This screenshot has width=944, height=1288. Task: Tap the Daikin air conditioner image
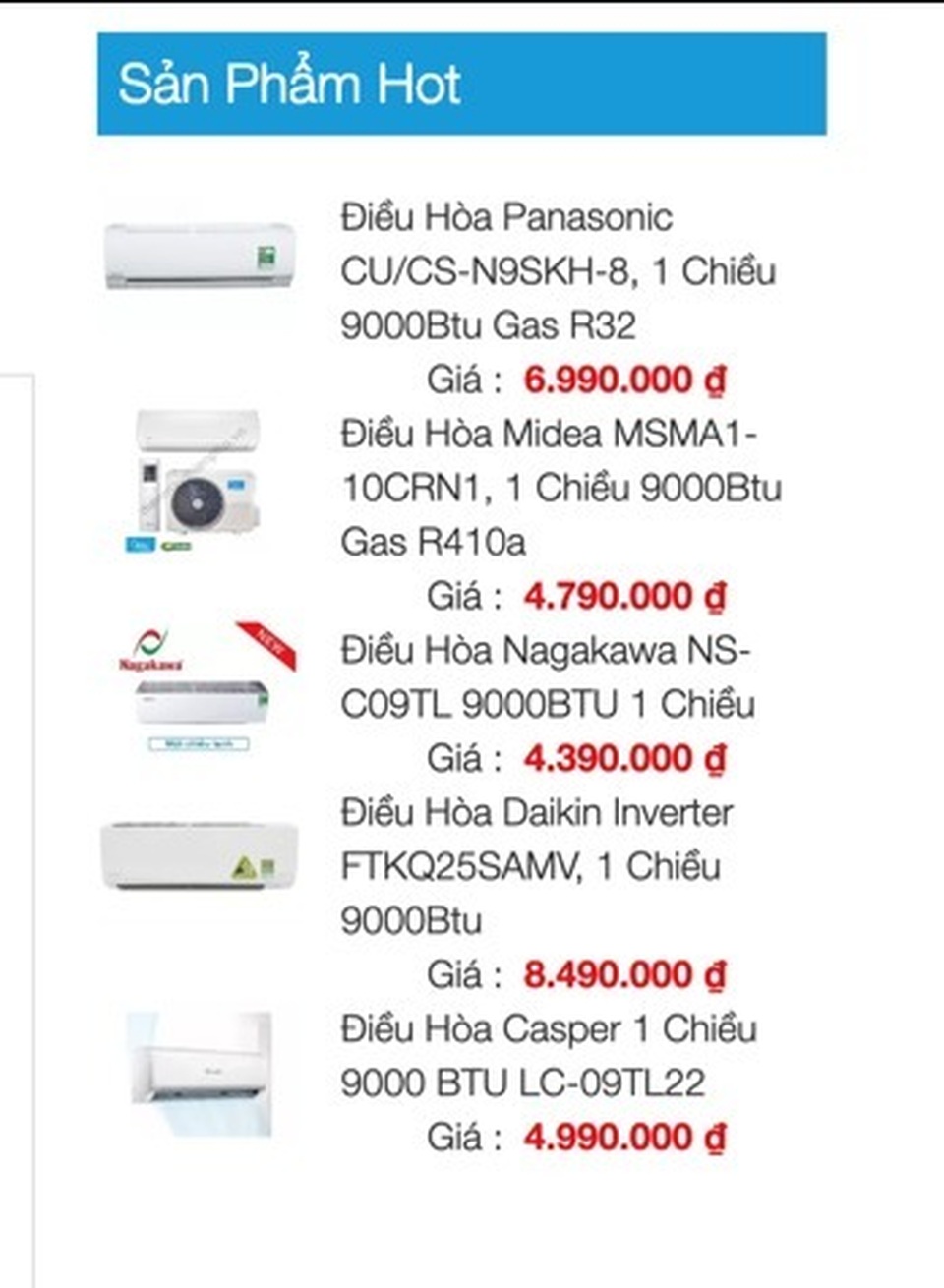[x=200, y=853]
